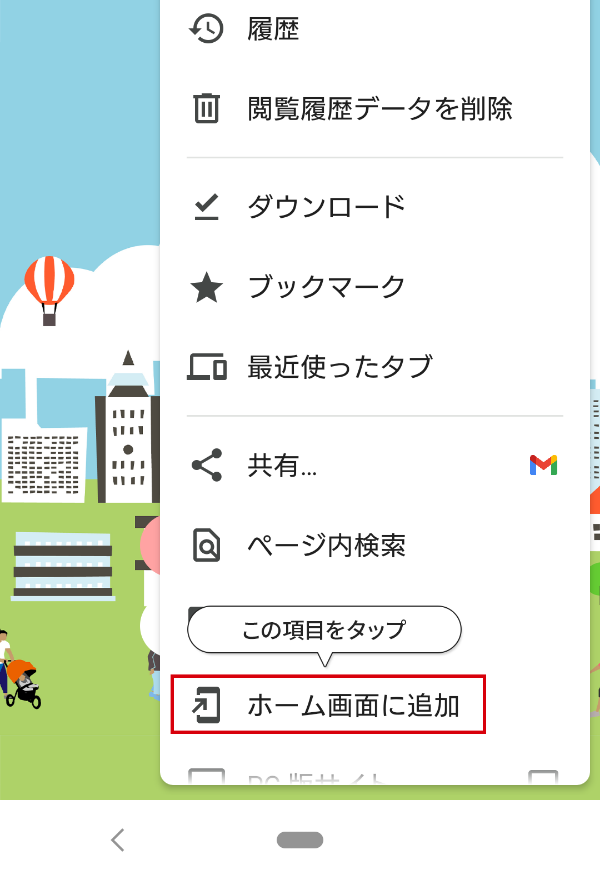Tap 共有… to share the page

tap(283, 466)
